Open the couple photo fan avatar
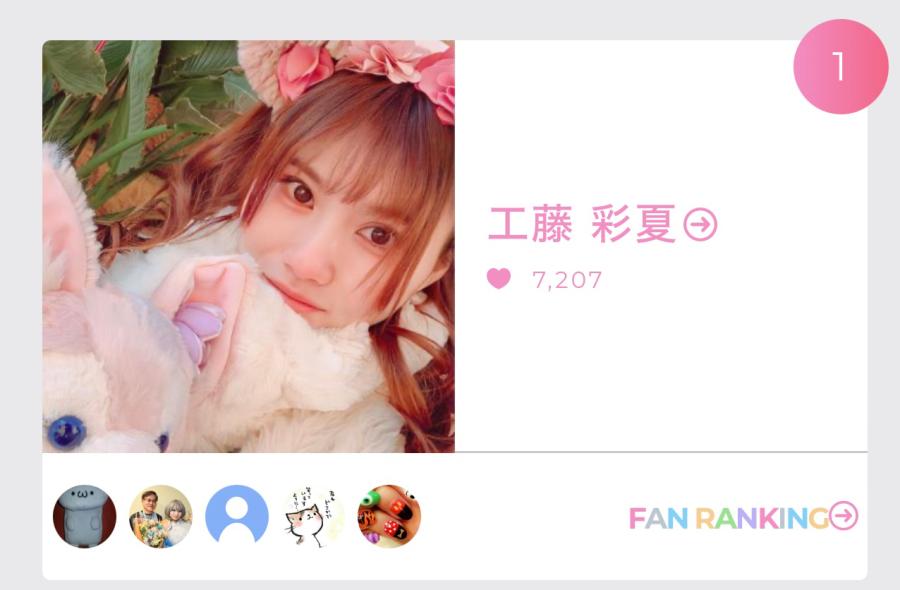 (161, 517)
